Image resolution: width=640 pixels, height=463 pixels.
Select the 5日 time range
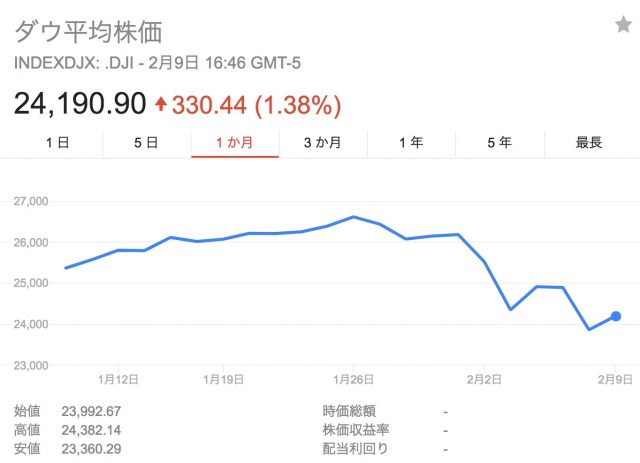tap(146, 143)
